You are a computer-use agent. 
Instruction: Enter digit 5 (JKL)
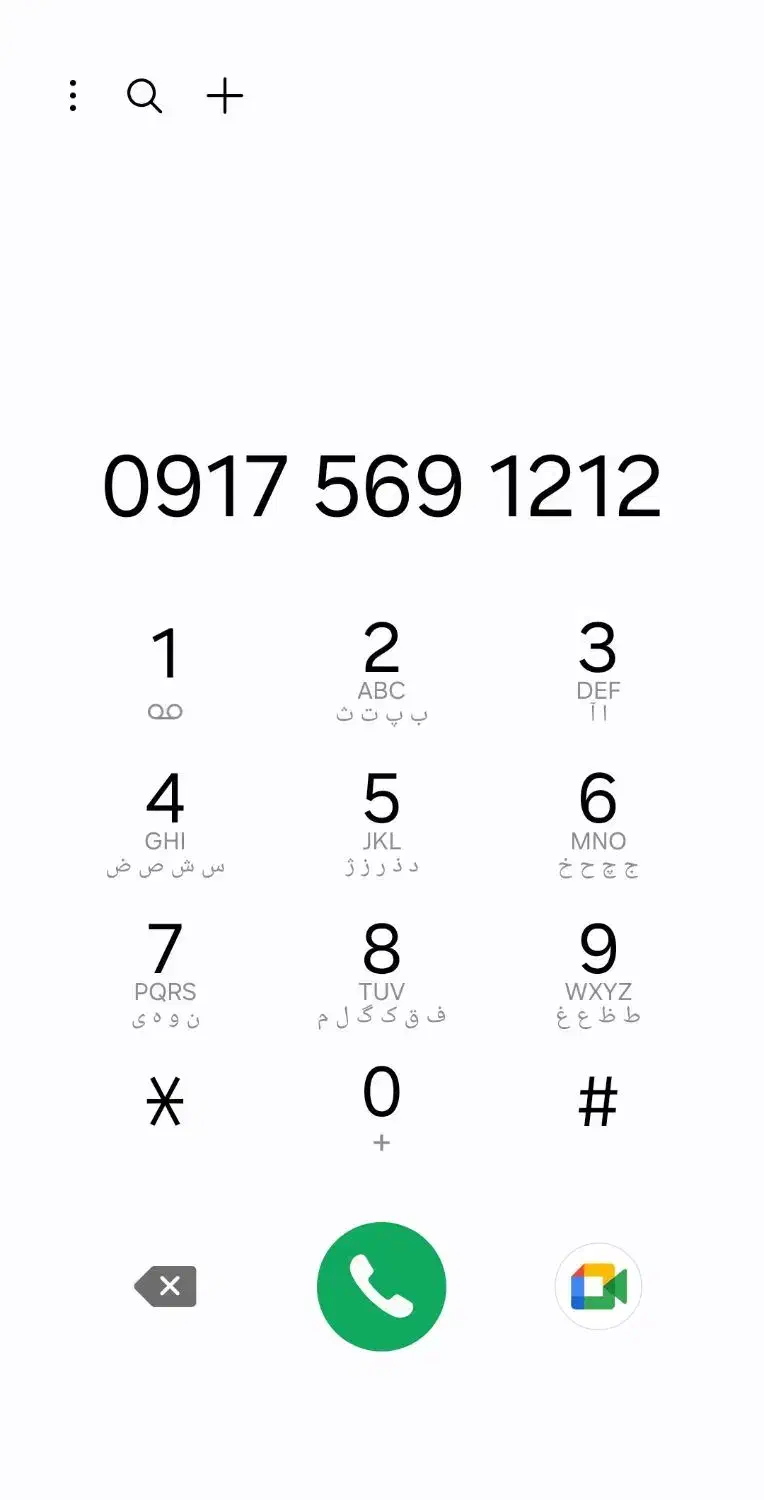pyautogui.click(x=381, y=820)
